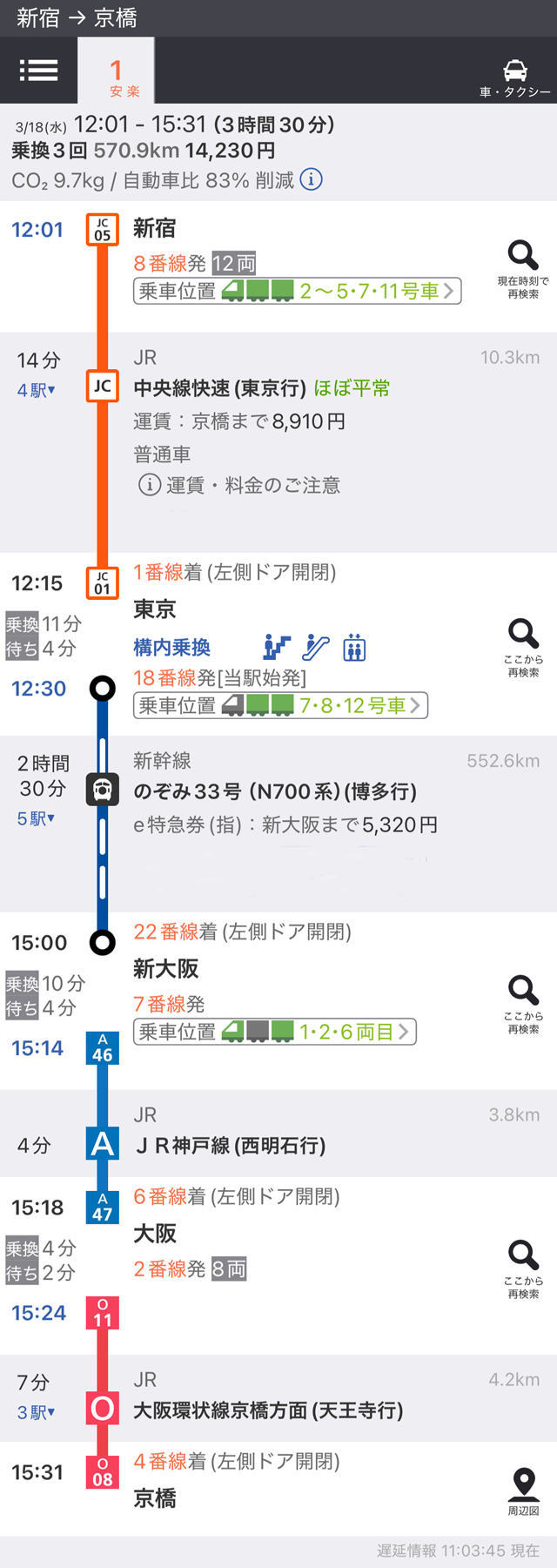
Task: Switch to 車・タクシー option
Action: pos(514,77)
